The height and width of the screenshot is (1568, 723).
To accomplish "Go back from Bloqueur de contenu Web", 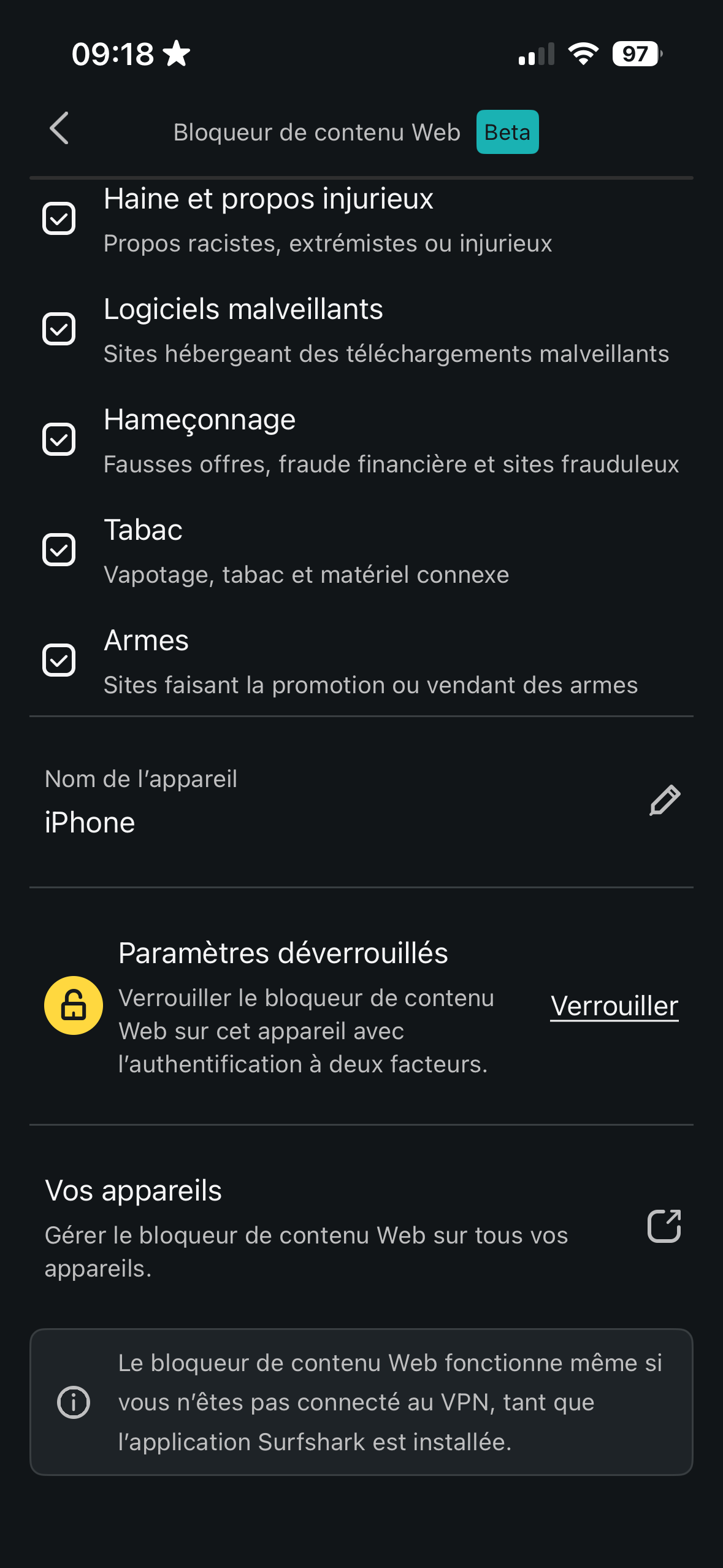I will tap(59, 129).
